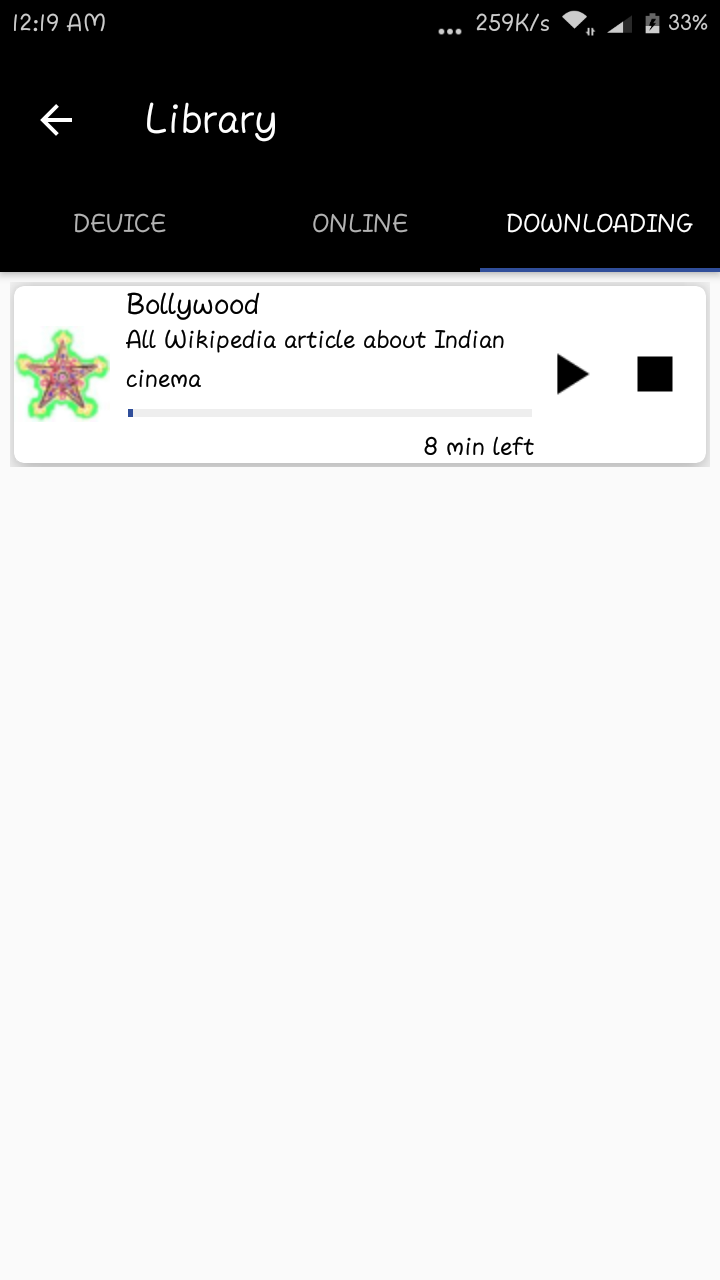The height and width of the screenshot is (1280, 720).
Task: Switch to the DEVICE tab
Action: point(119,223)
